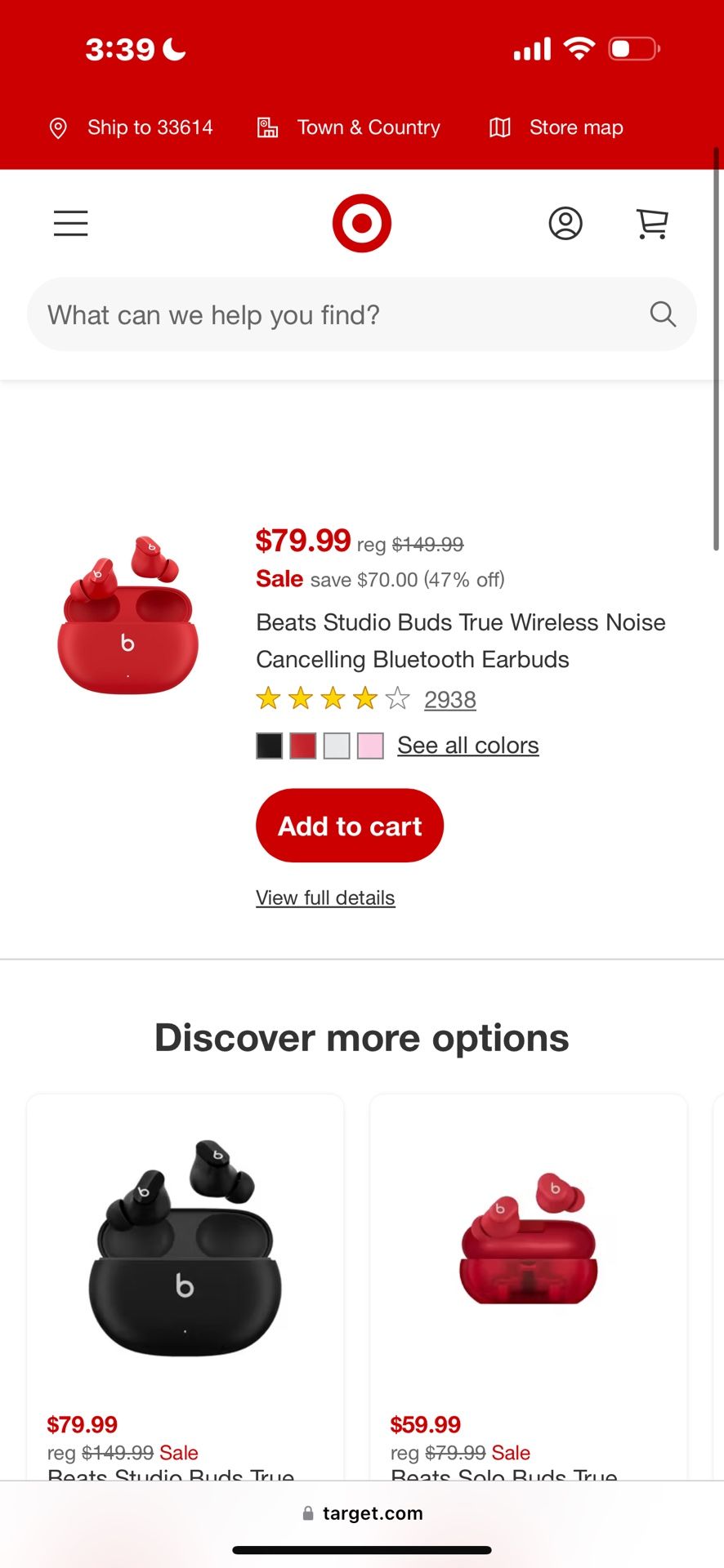This screenshot has height=1568, width=724.
Task: View the 2938 ratings
Action: (x=449, y=700)
